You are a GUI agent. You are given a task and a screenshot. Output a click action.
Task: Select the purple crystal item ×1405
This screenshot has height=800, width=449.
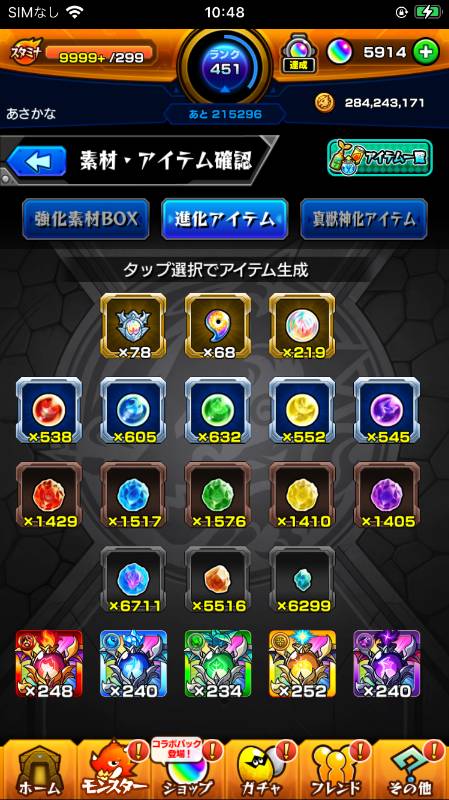pyautogui.click(x=387, y=495)
